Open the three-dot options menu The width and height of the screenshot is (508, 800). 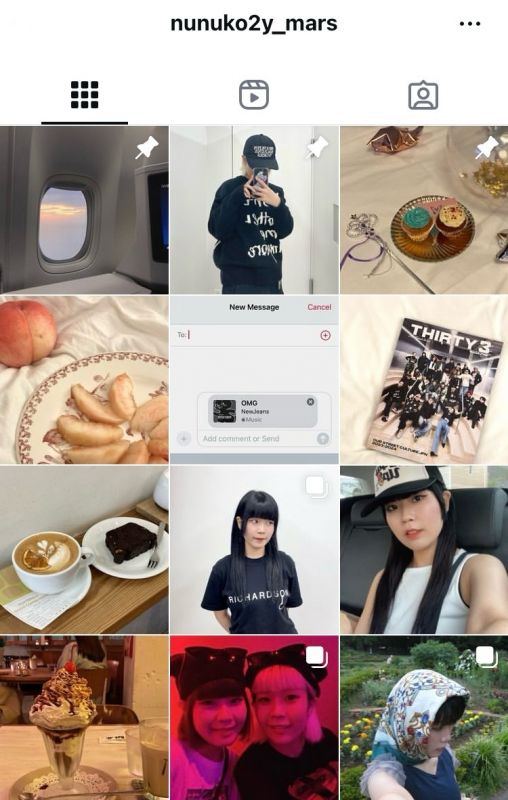click(470, 23)
